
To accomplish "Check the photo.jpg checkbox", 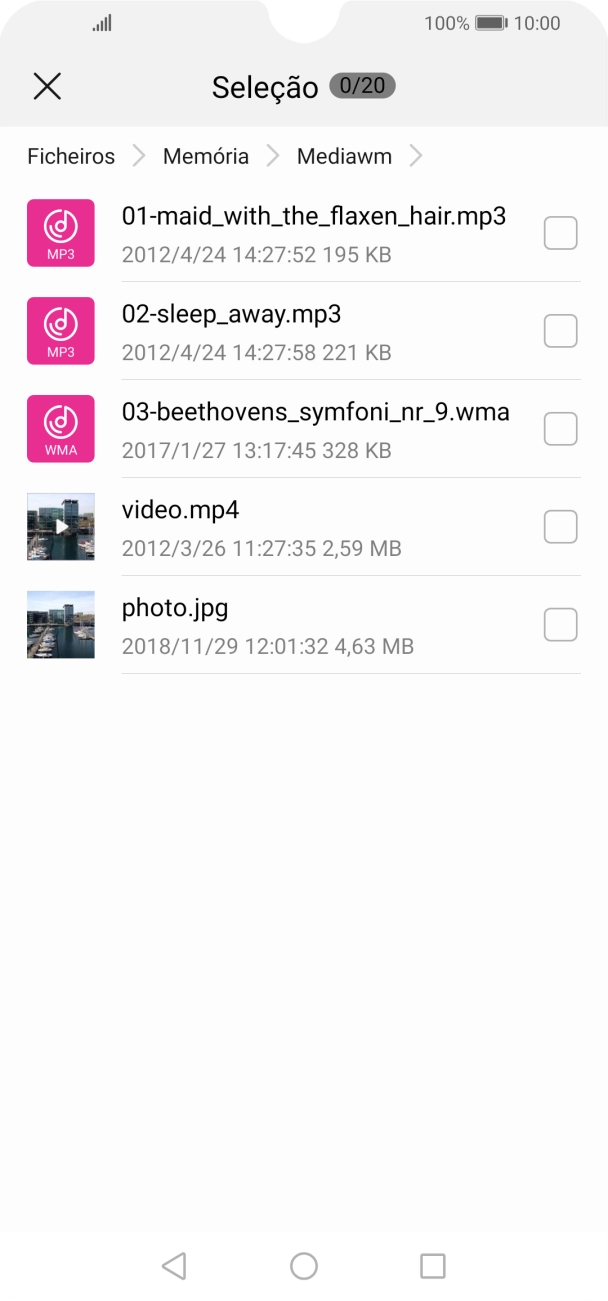I will point(560,625).
